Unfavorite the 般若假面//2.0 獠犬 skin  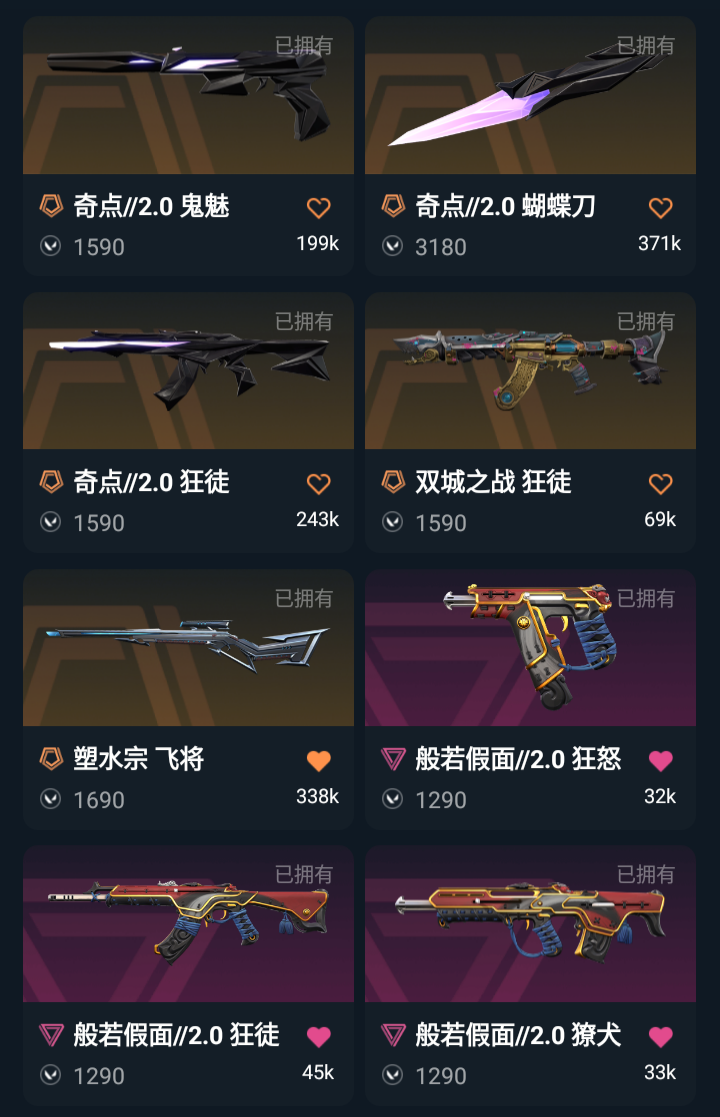pos(660,1037)
